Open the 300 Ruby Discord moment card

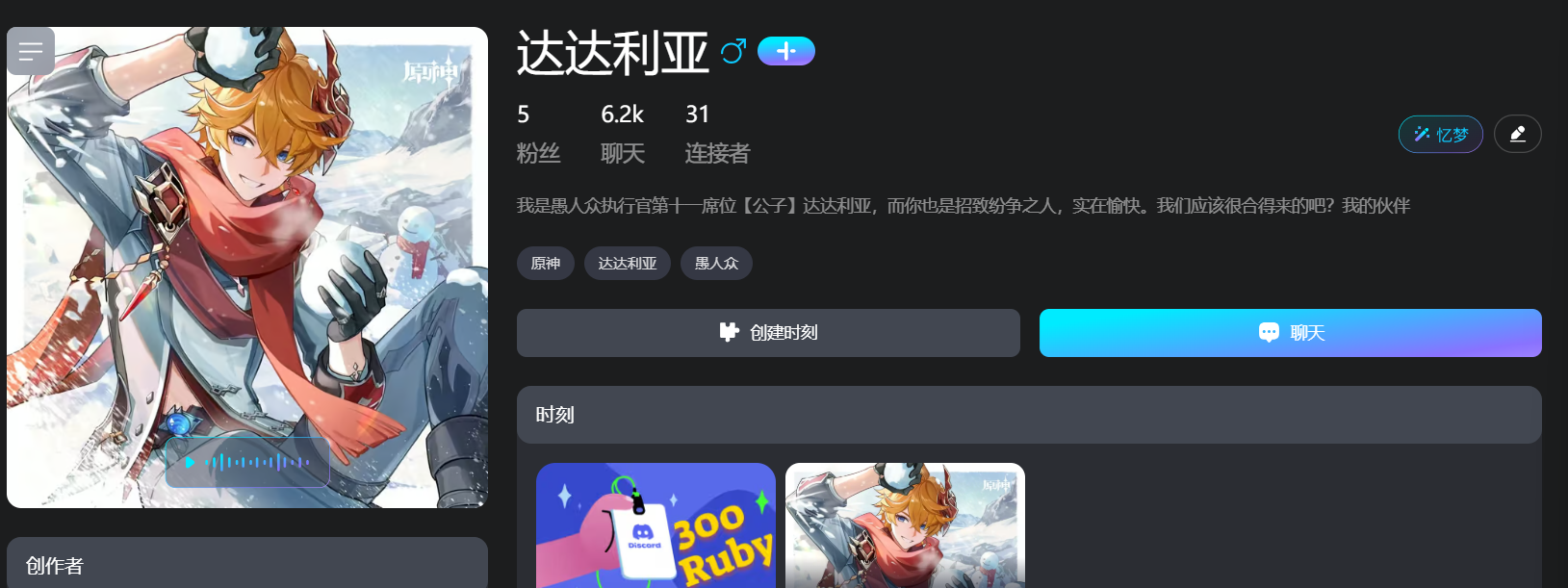coord(655,525)
